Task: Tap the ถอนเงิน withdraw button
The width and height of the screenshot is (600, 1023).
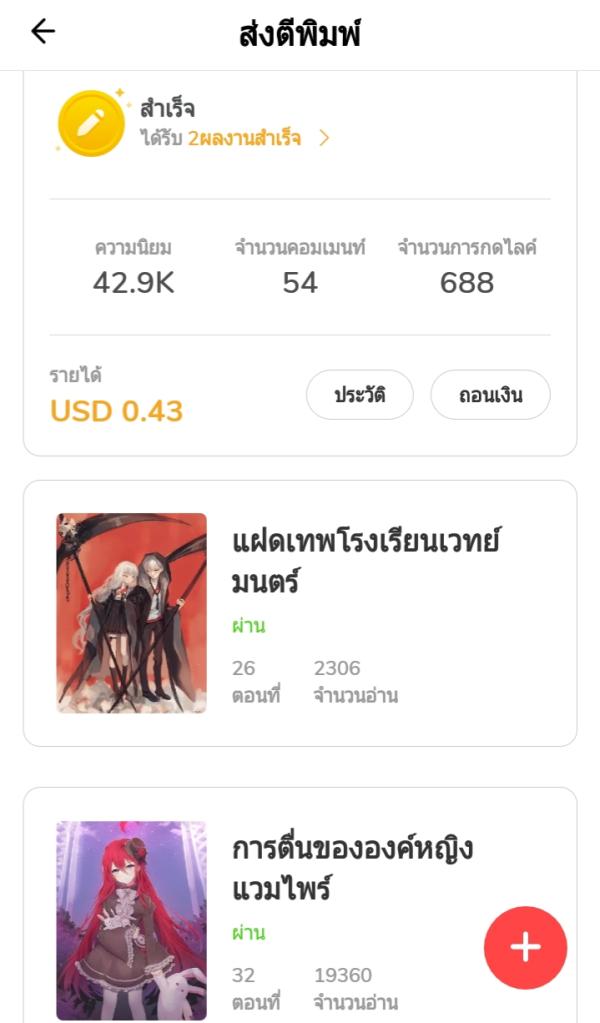Action: [x=490, y=395]
